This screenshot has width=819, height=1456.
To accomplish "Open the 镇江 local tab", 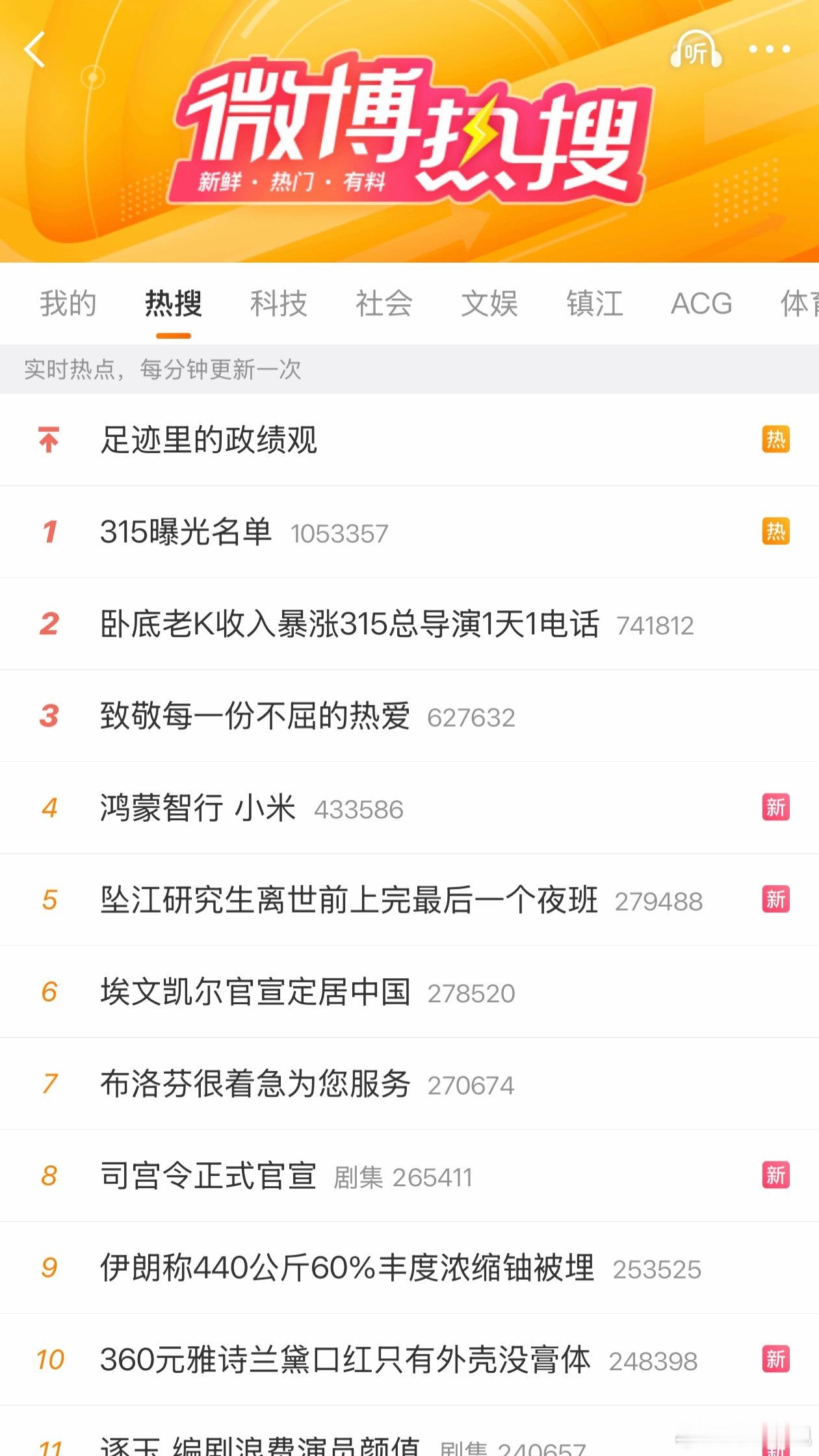I will coord(595,304).
